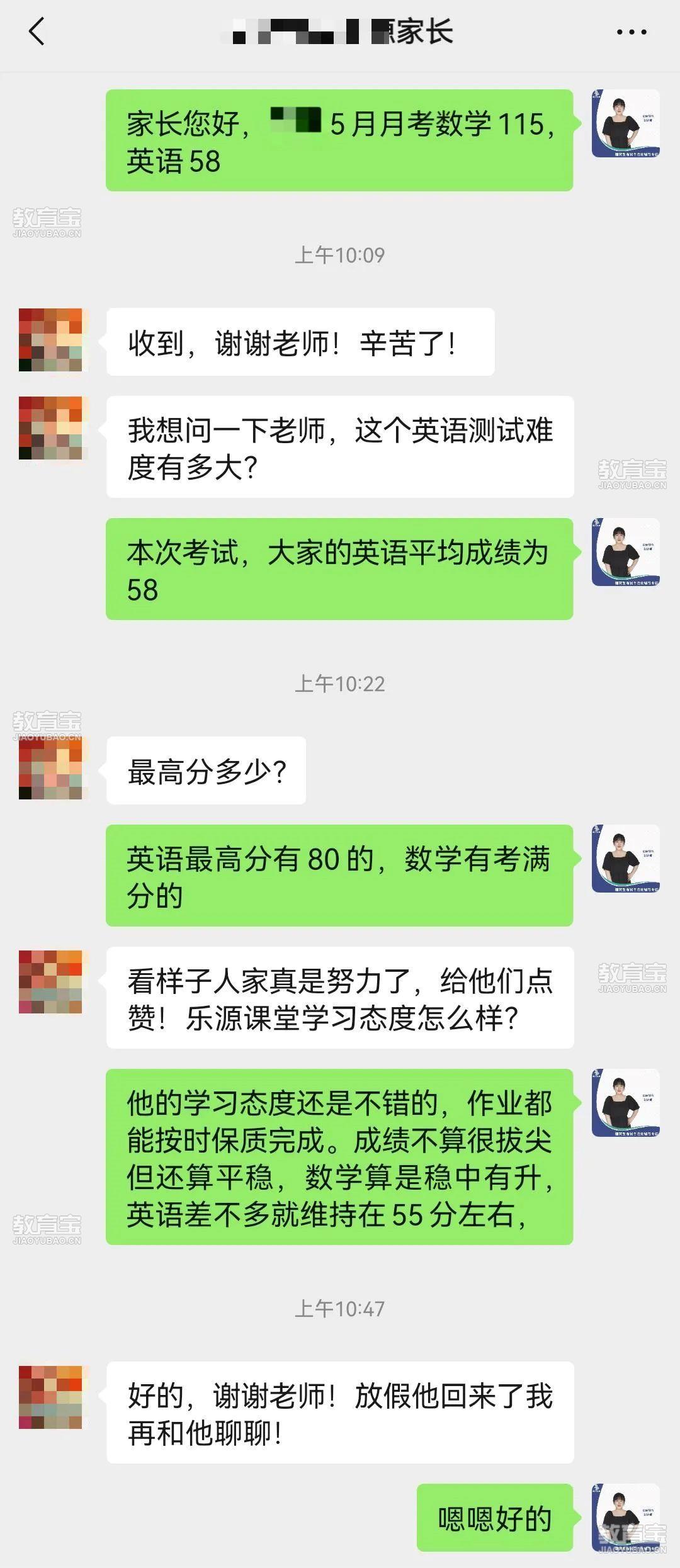Open the chat info overflow menu
This screenshot has height=1568, width=680.
(x=631, y=32)
